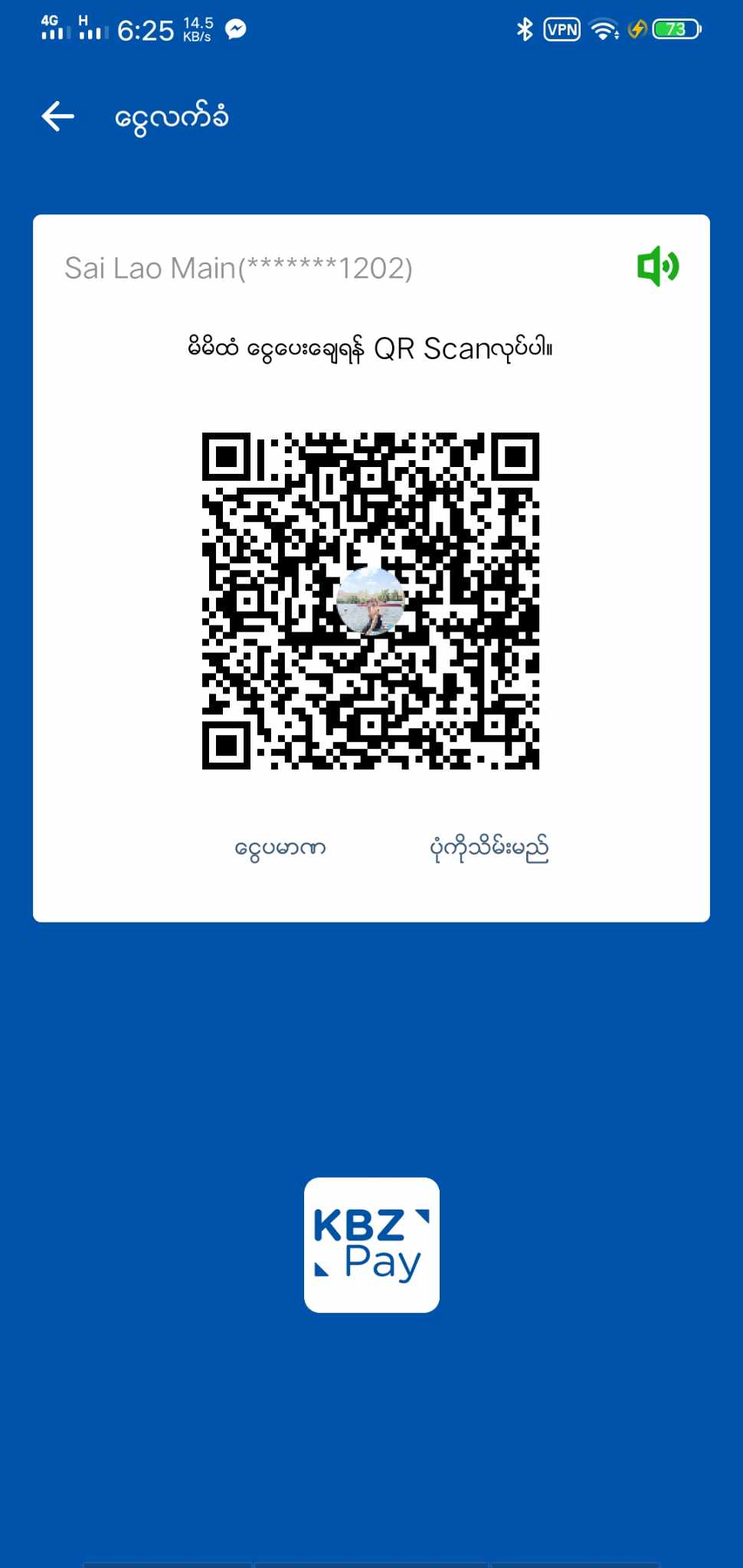Toggle the green speaker sound icon
Screen dimensions: 743x1568
[x=657, y=266]
